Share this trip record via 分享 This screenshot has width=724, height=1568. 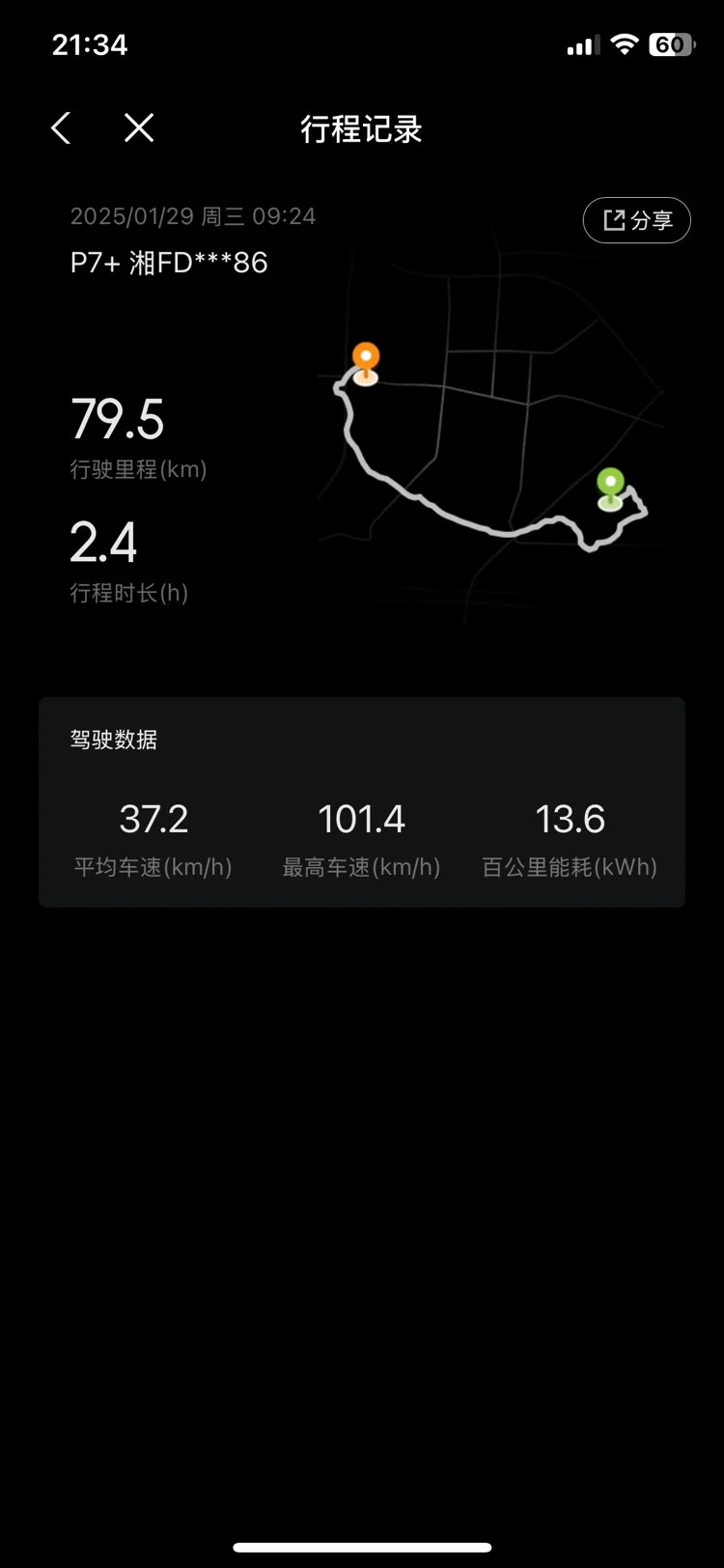[x=637, y=220]
